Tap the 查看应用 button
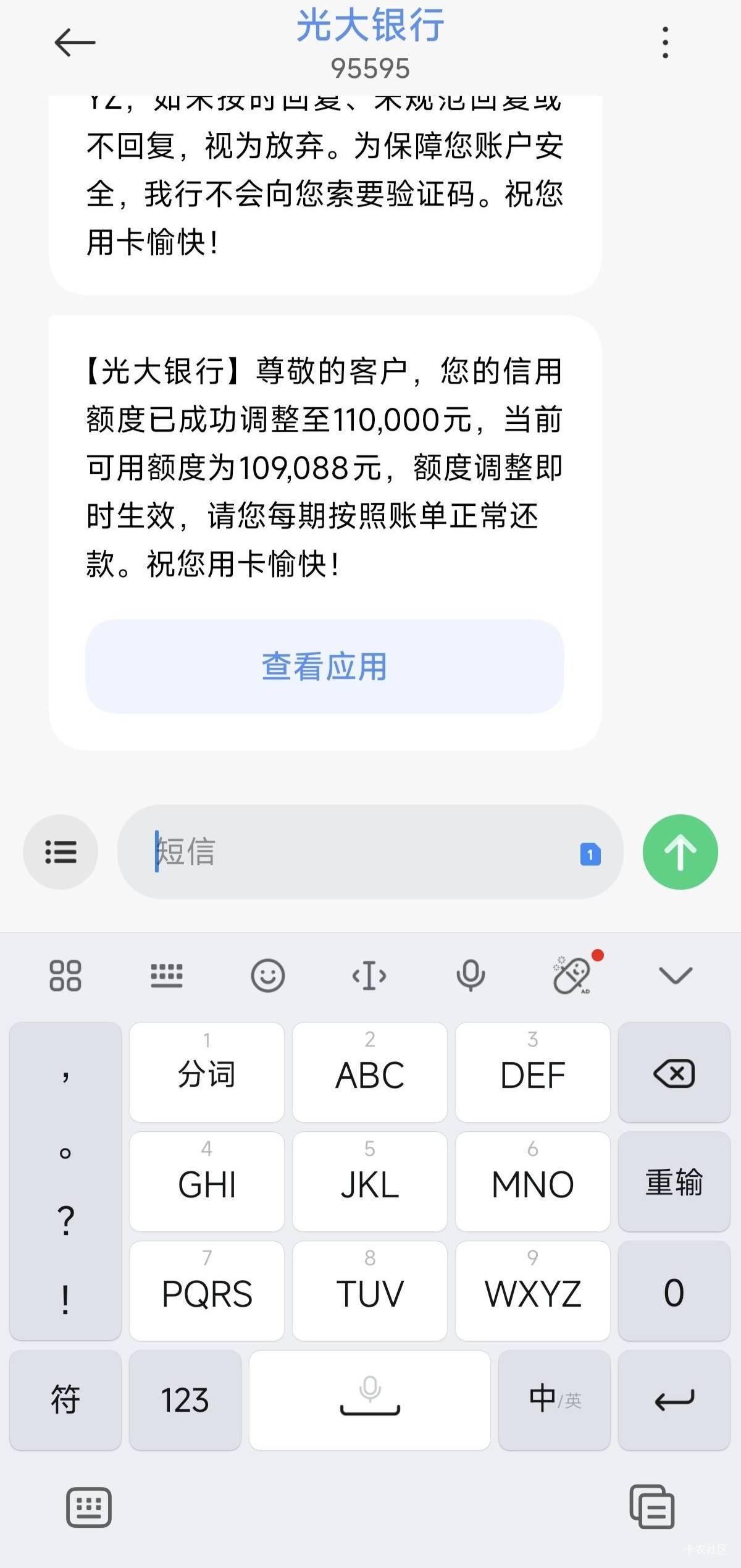 325,667
